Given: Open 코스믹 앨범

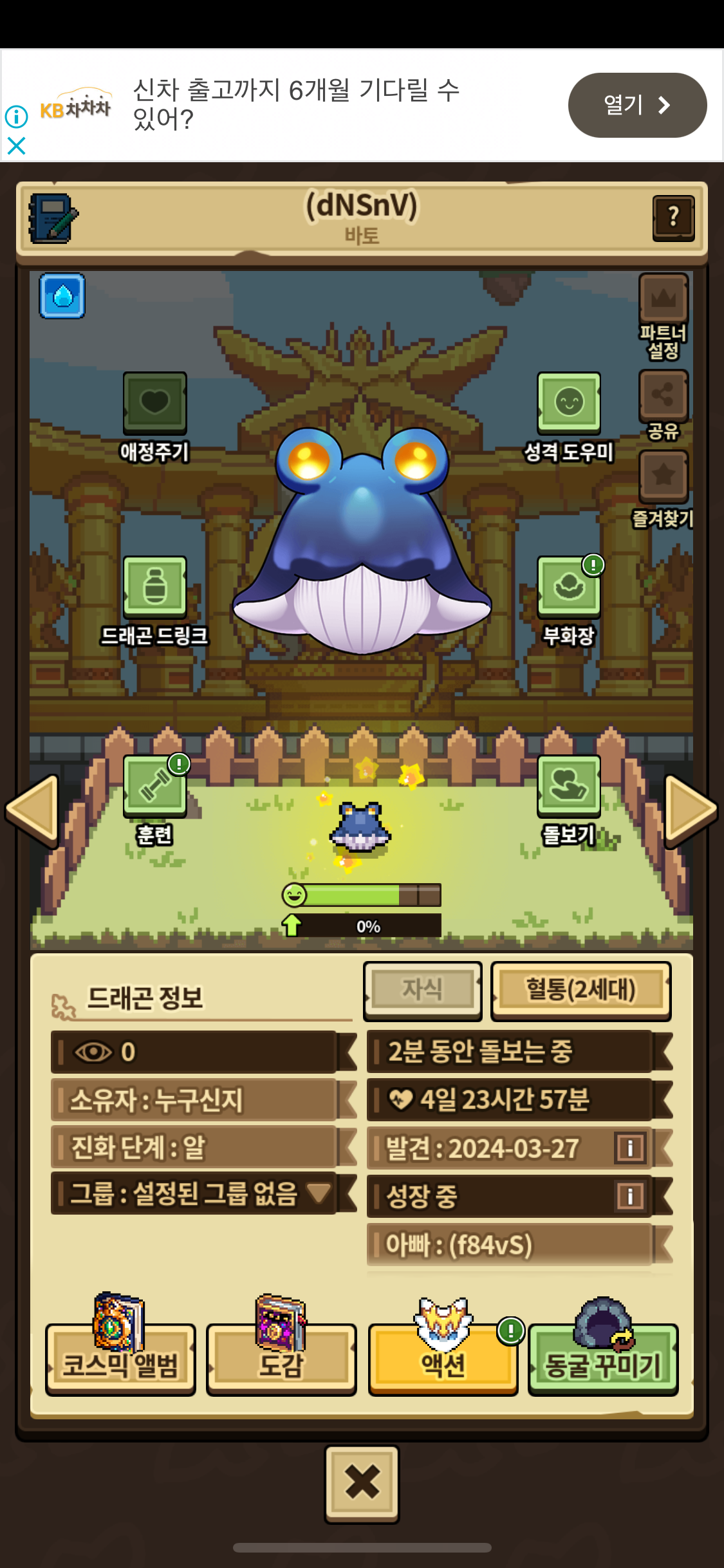Looking at the screenshot, I should (x=120, y=1358).
